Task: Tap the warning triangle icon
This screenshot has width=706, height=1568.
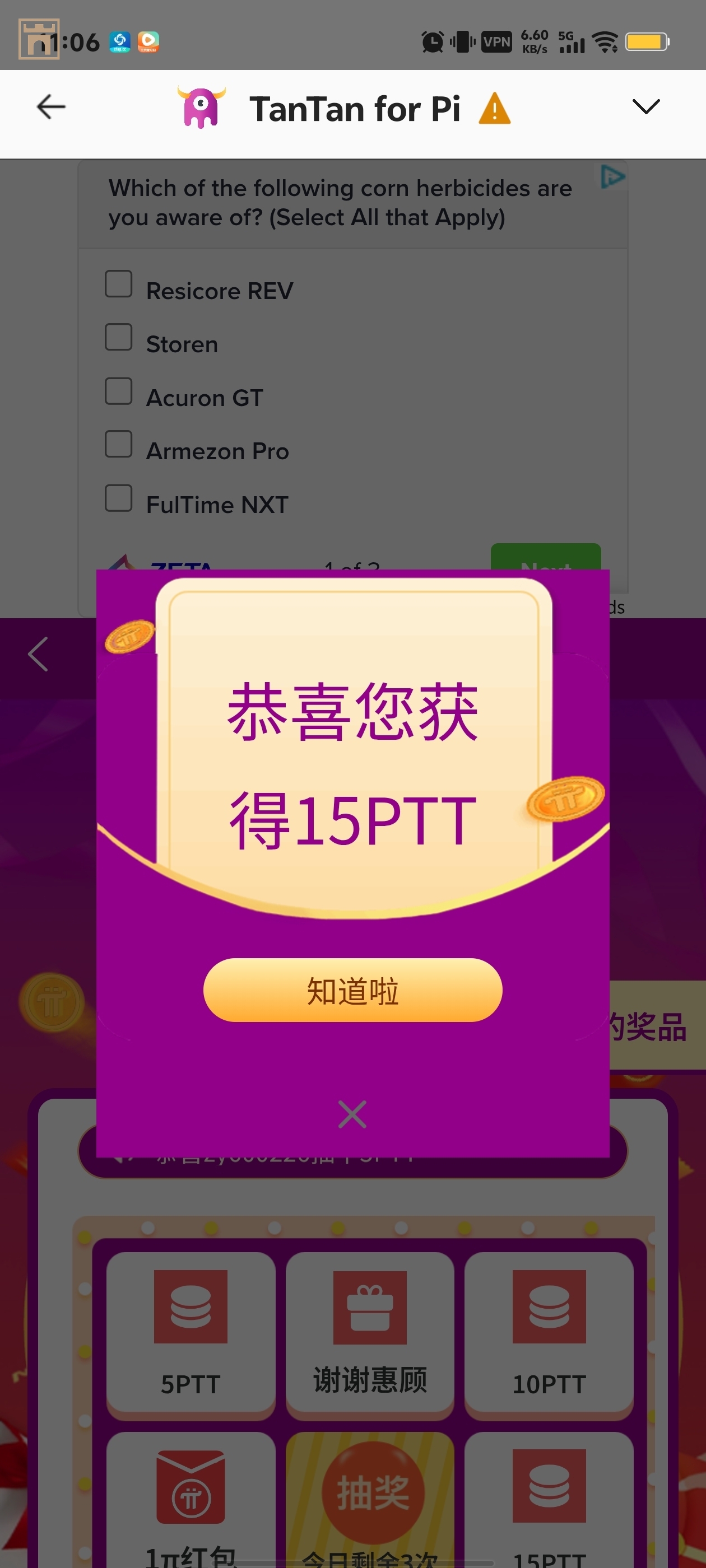Action: (x=494, y=109)
